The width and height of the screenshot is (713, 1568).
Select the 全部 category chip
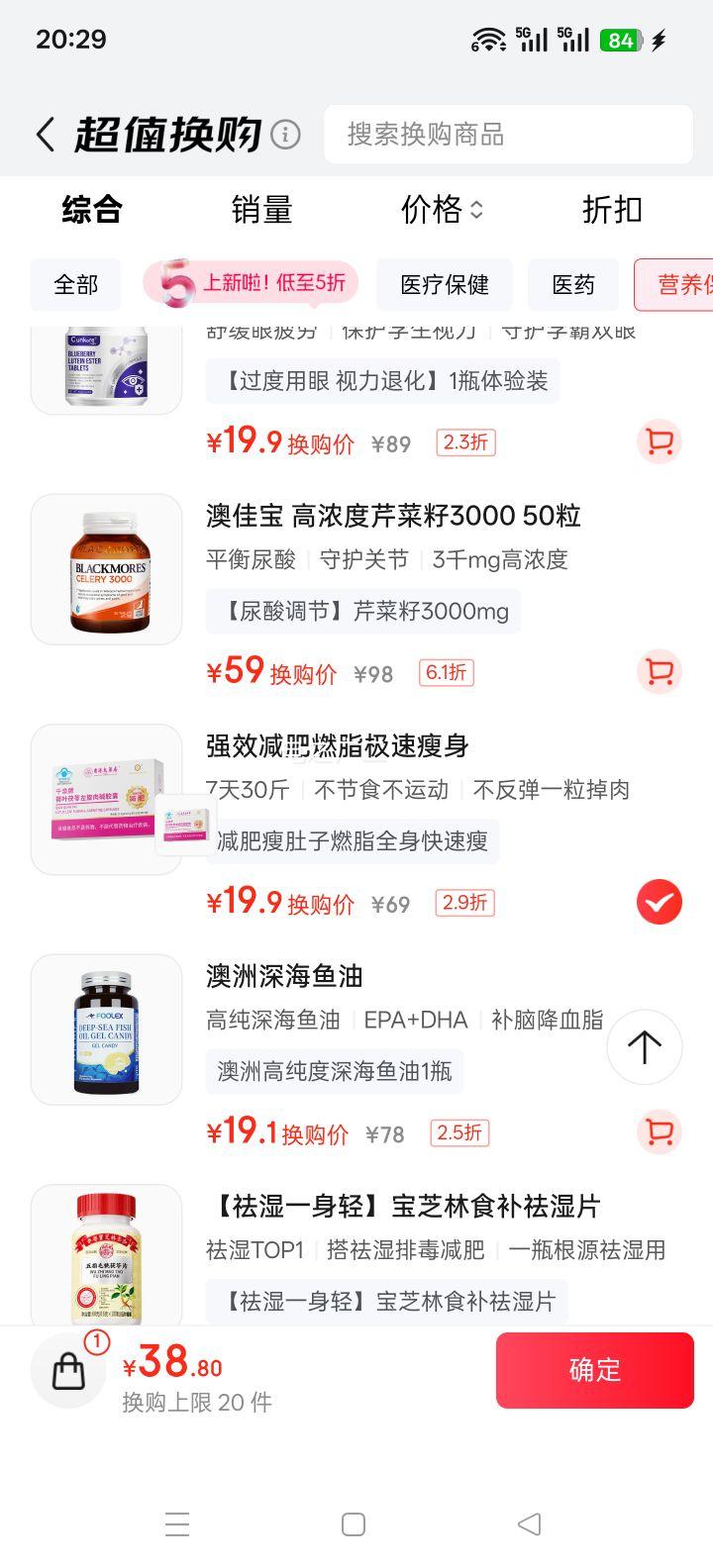76,285
